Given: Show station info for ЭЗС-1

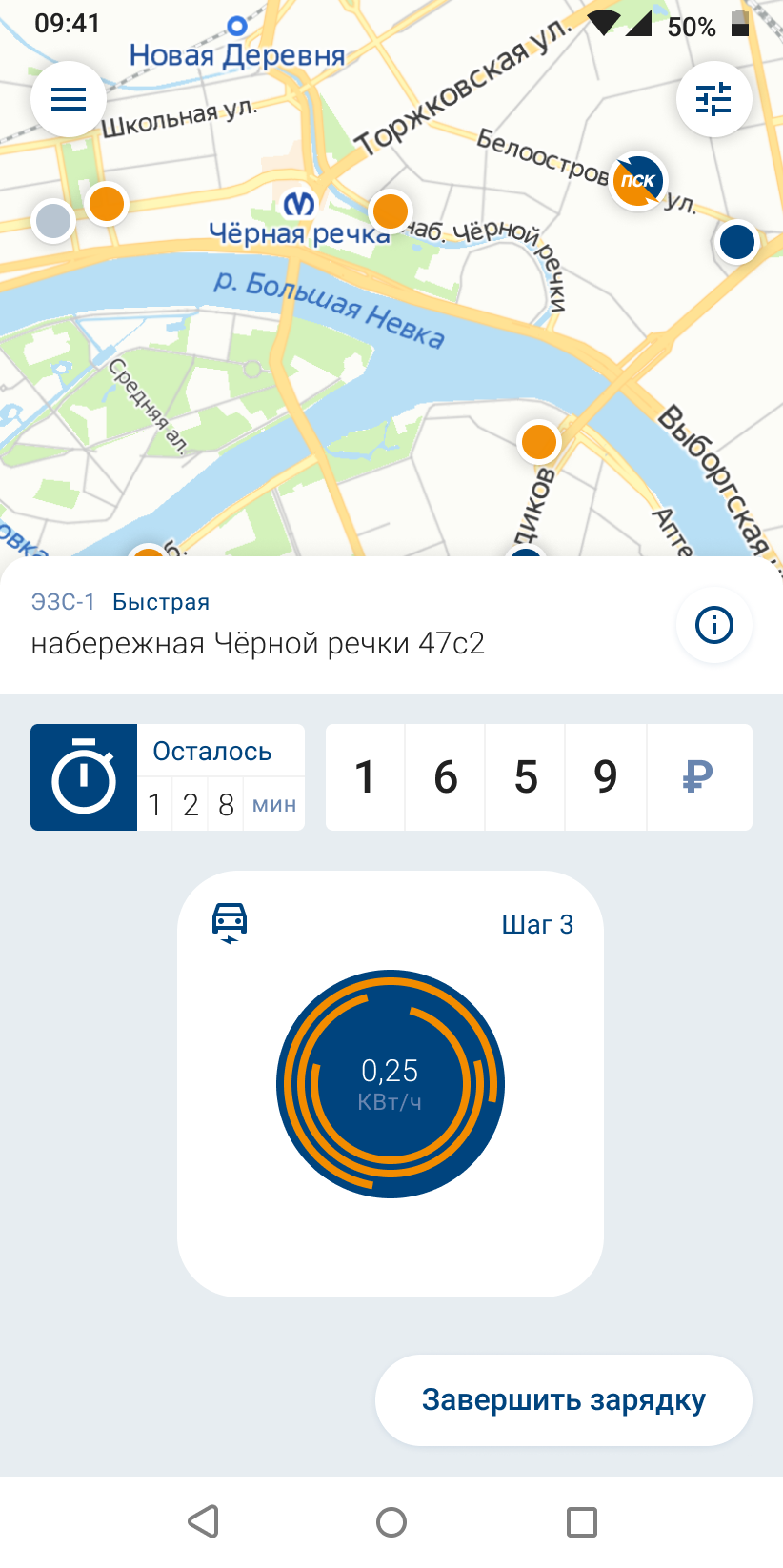Looking at the screenshot, I should point(713,625).
